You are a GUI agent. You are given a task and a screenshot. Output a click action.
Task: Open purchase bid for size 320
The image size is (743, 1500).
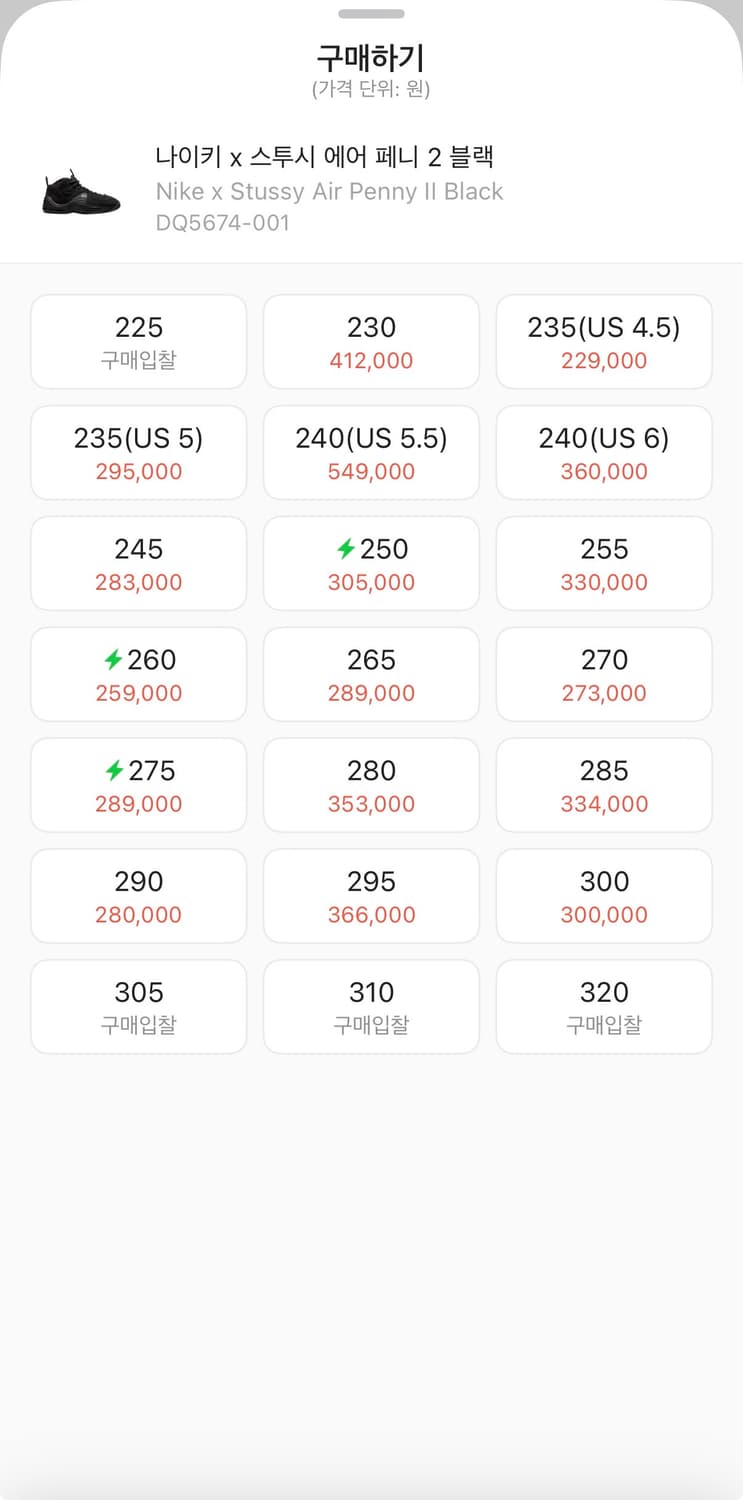click(604, 1006)
